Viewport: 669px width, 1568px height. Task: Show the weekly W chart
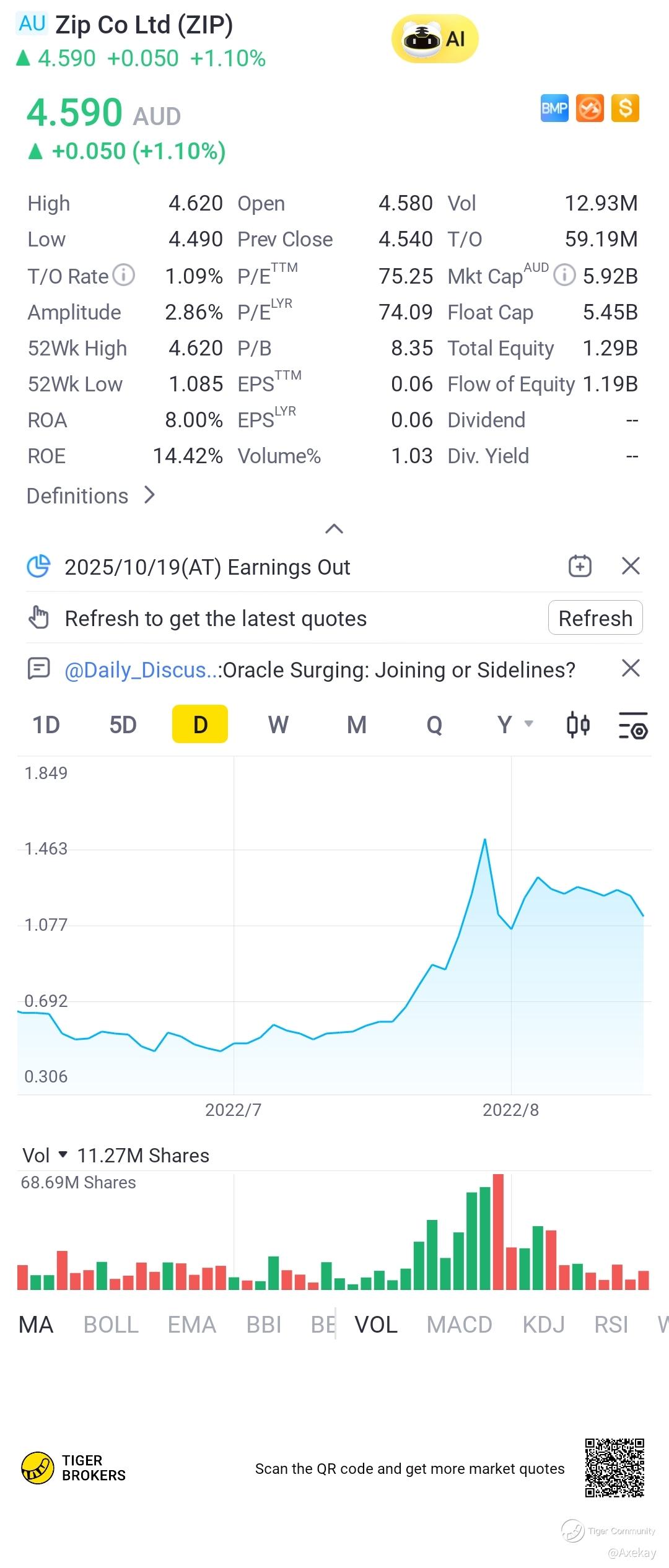[278, 725]
